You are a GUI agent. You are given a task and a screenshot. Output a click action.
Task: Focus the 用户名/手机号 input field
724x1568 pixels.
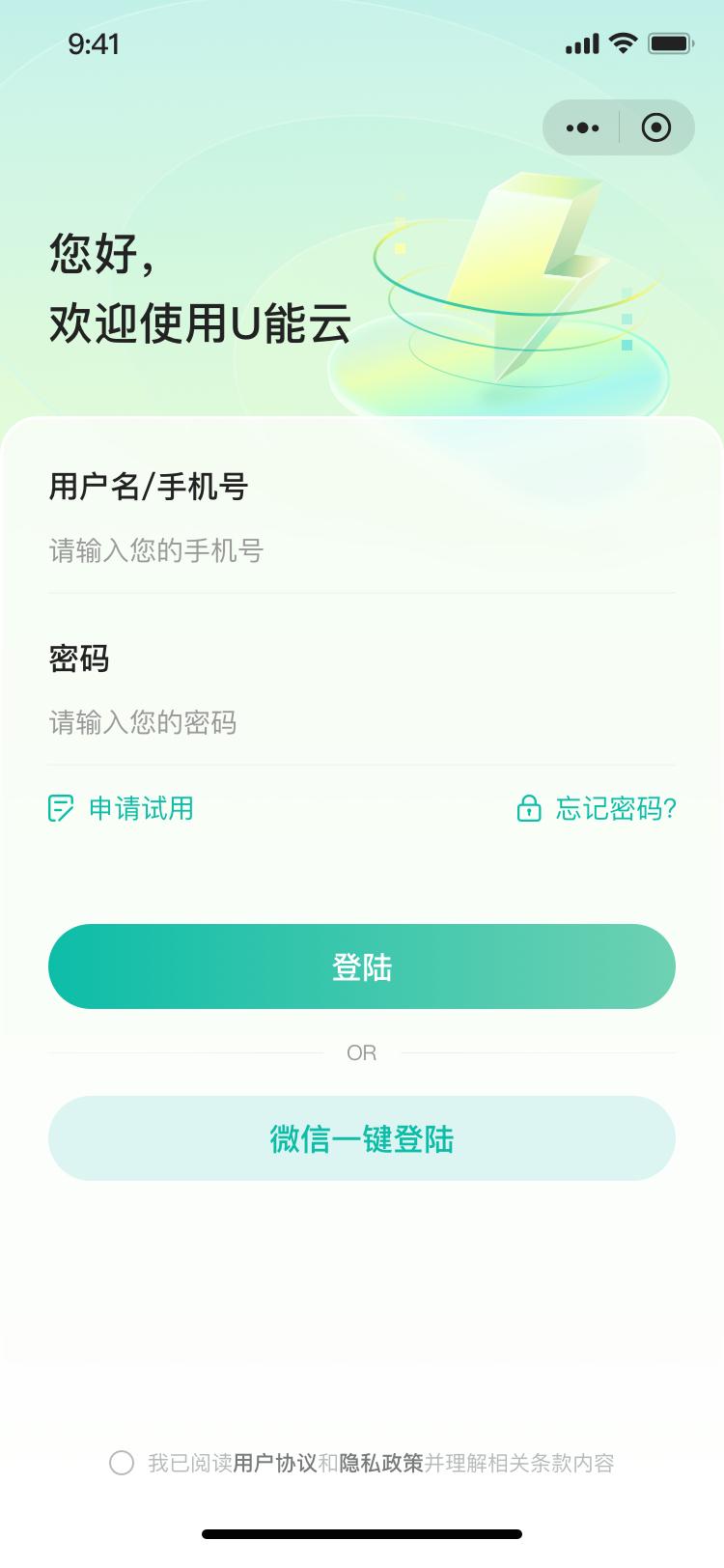pos(361,551)
